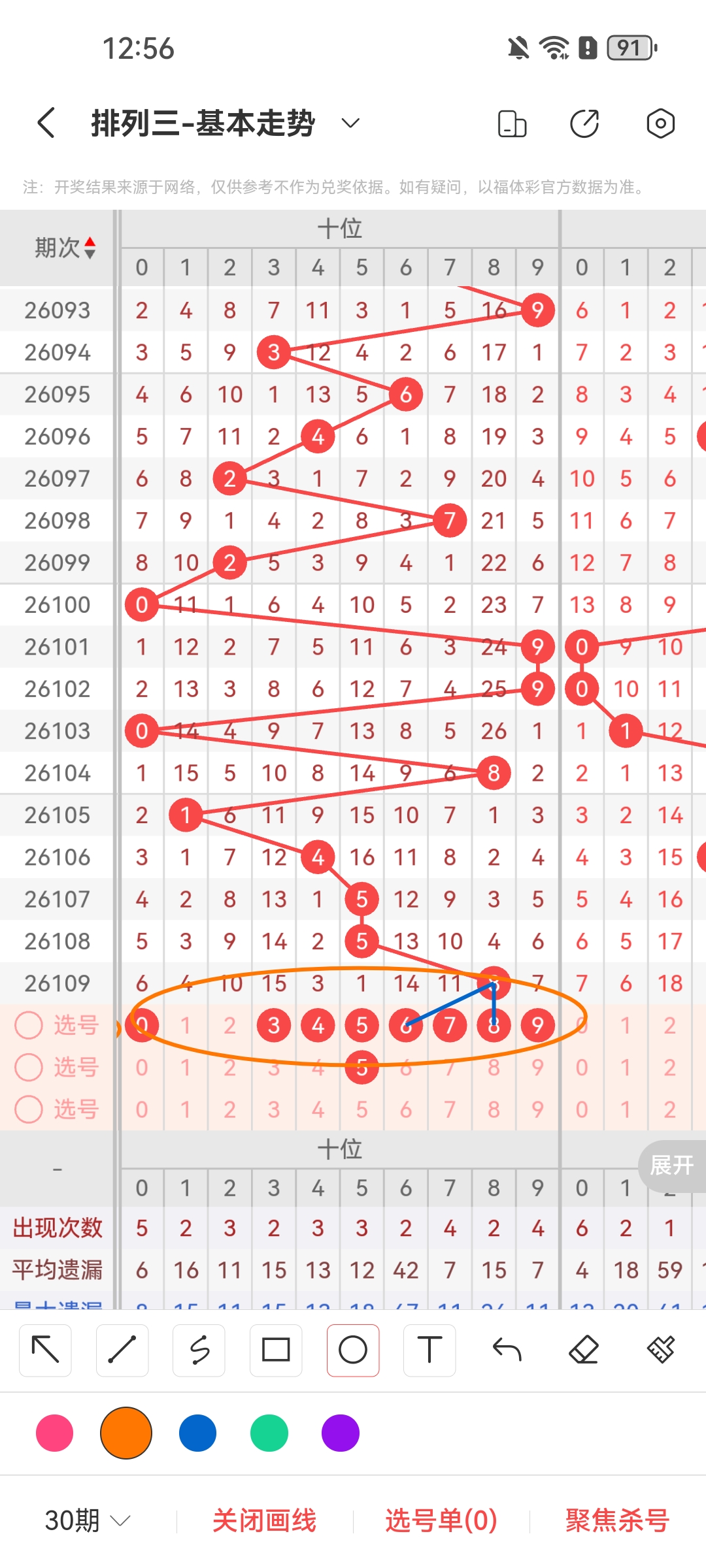Select the straight line drawing tool
This screenshot has width=706, height=1568.
(122, 1349)
